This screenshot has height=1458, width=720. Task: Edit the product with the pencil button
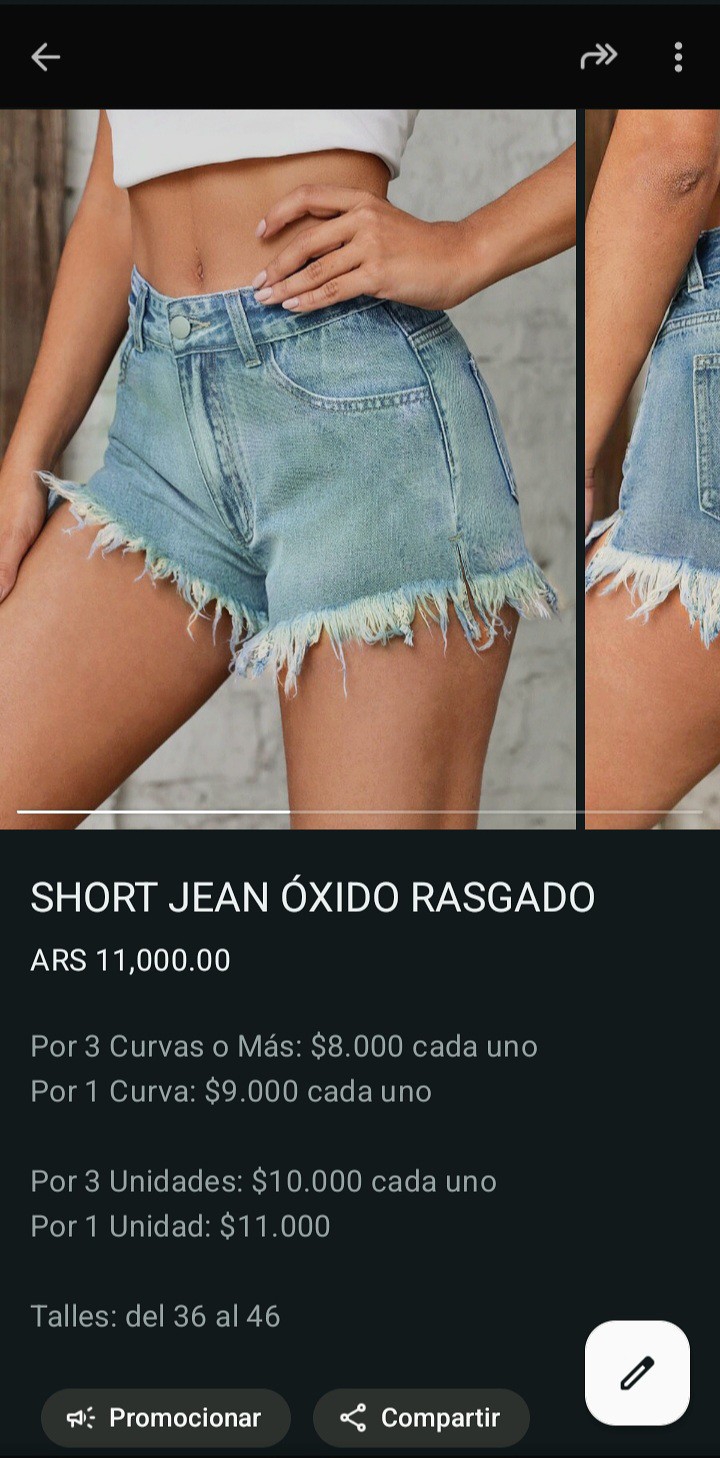coord(637,1373)
